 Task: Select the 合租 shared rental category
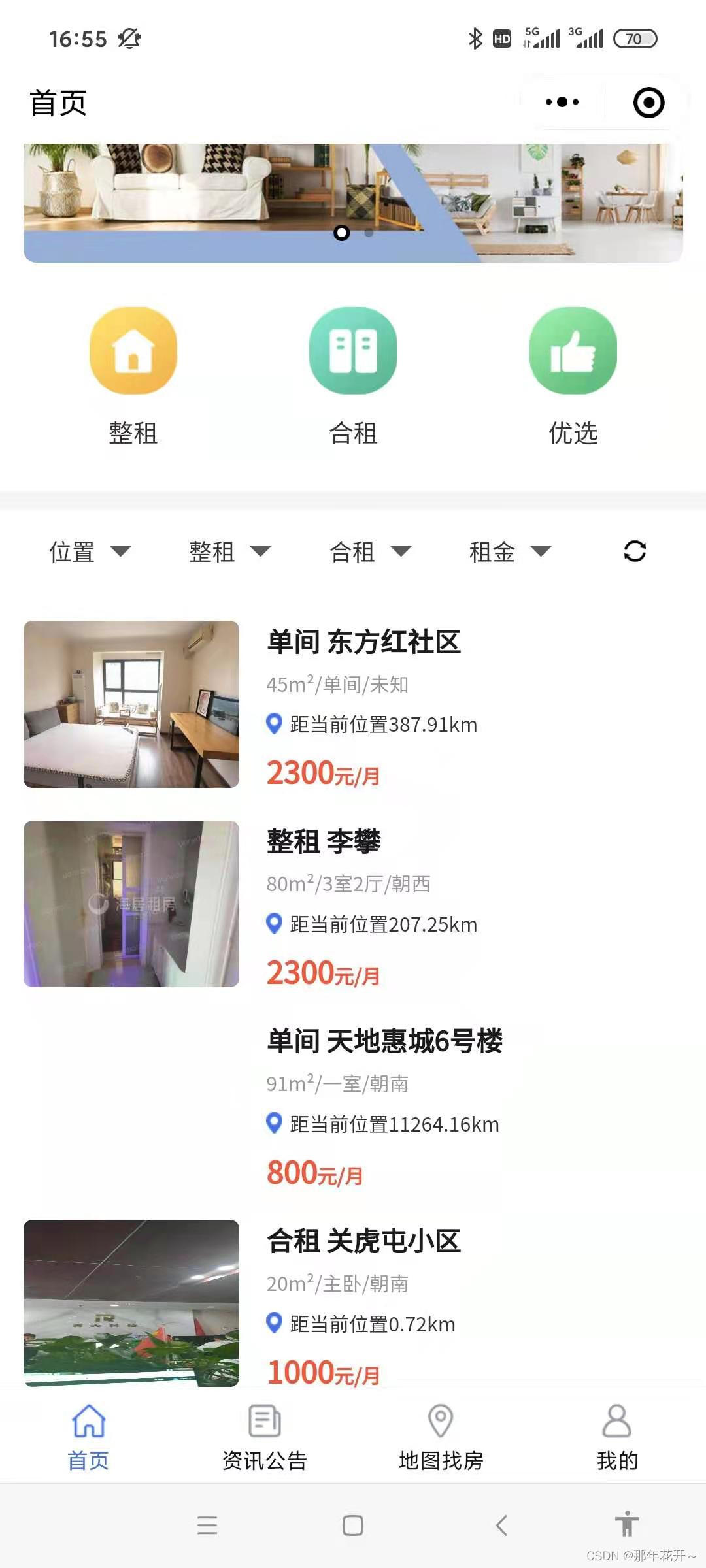point(353,376)
